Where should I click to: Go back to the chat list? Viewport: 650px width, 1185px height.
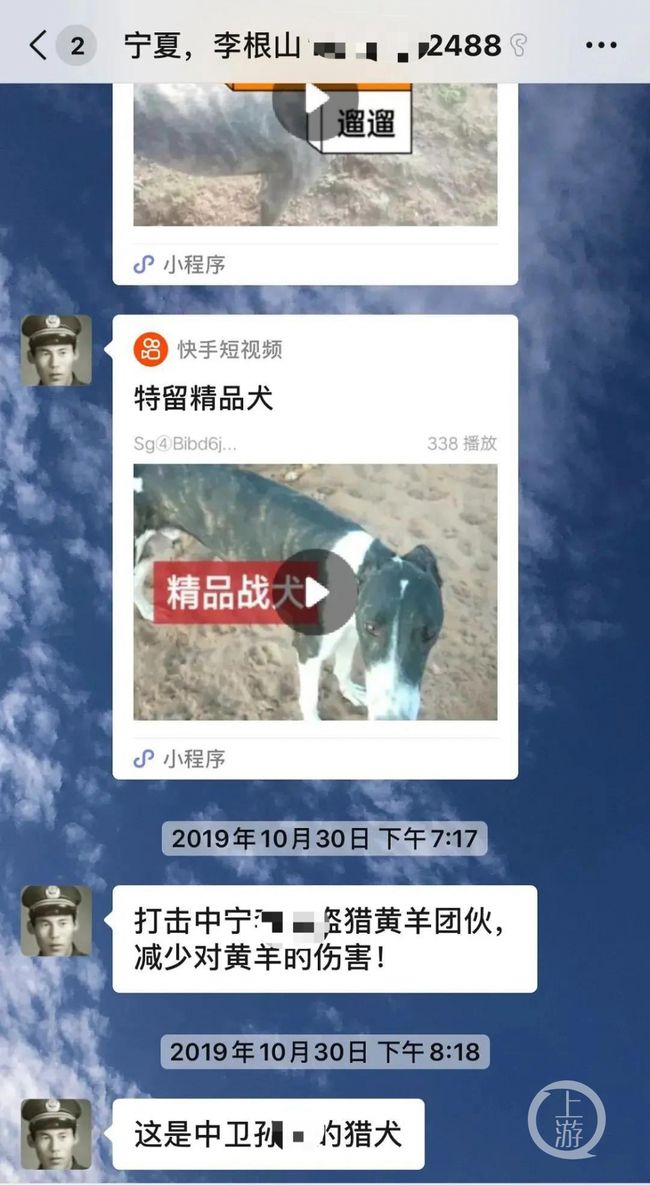(38, 45)
